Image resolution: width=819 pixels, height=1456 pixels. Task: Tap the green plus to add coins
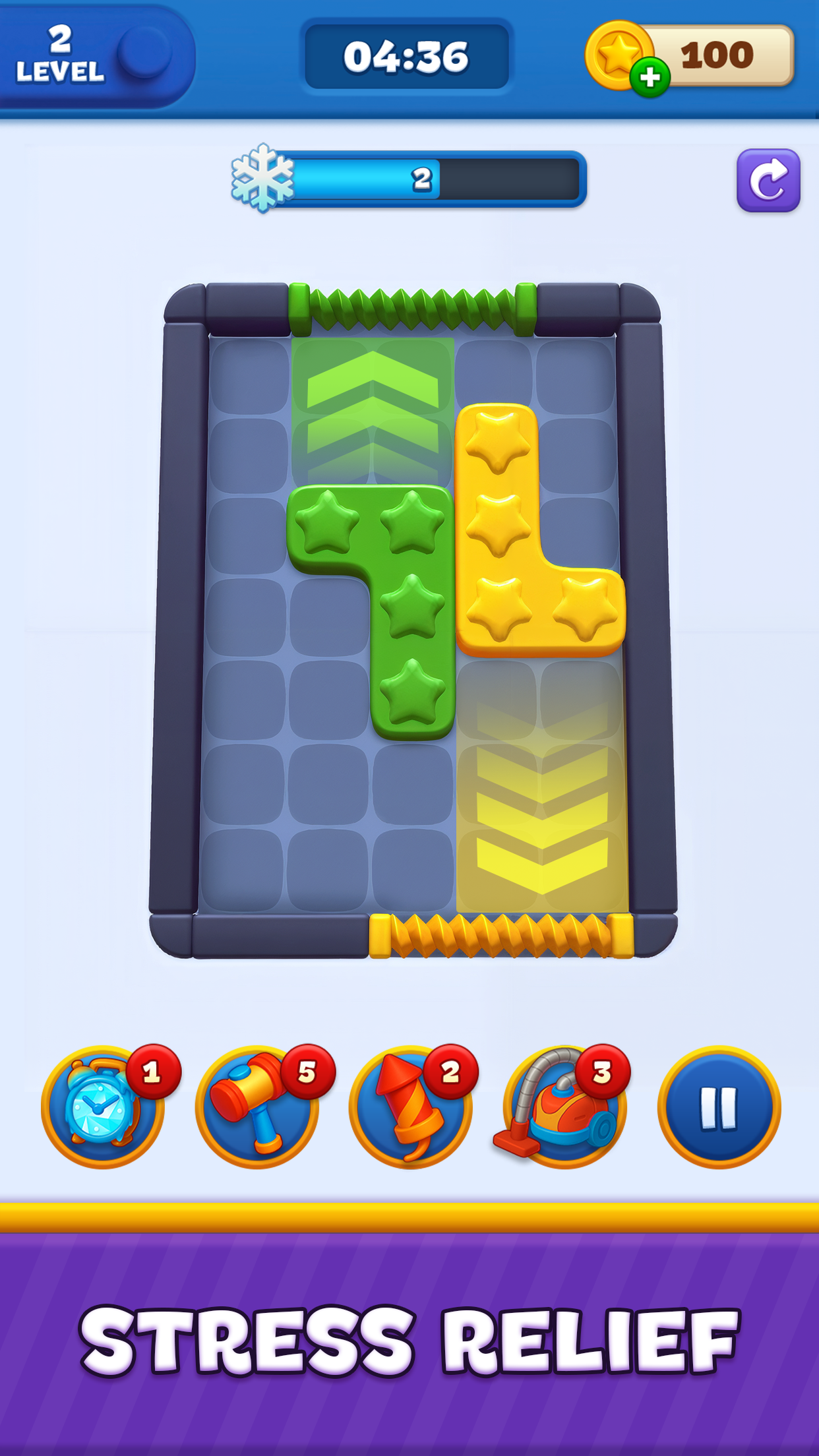(650, 77)
